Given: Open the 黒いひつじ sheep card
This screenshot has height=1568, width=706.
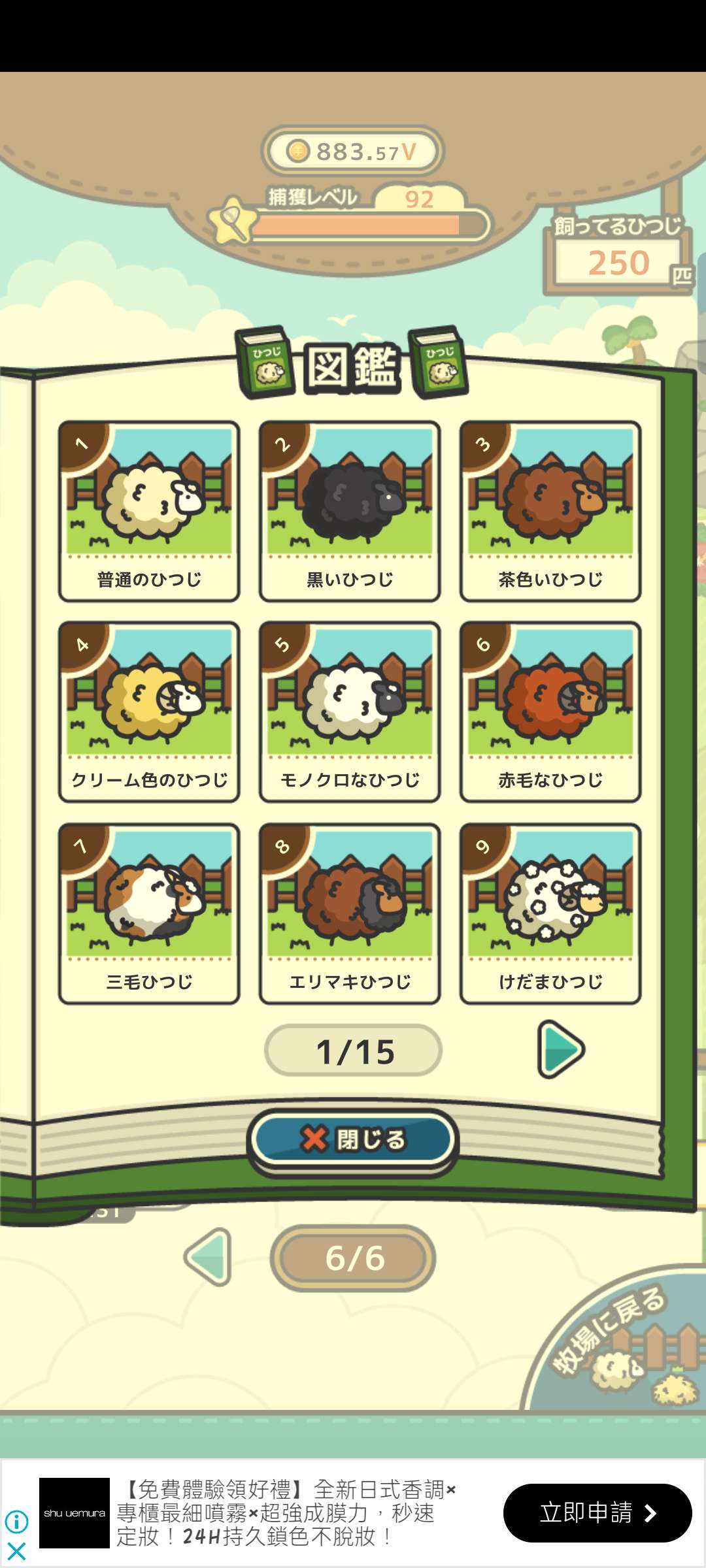Looking at the screenshot, I should pyautogui.click(x=350, y=511).
